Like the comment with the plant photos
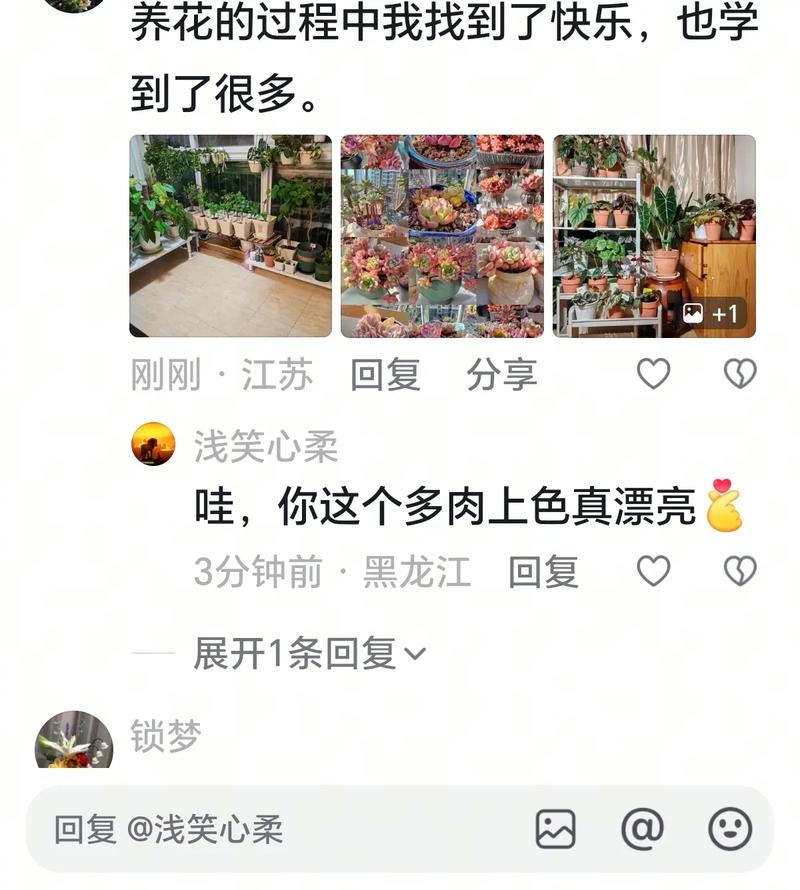This screenshot has height=890, width=800. click(654, 374)
